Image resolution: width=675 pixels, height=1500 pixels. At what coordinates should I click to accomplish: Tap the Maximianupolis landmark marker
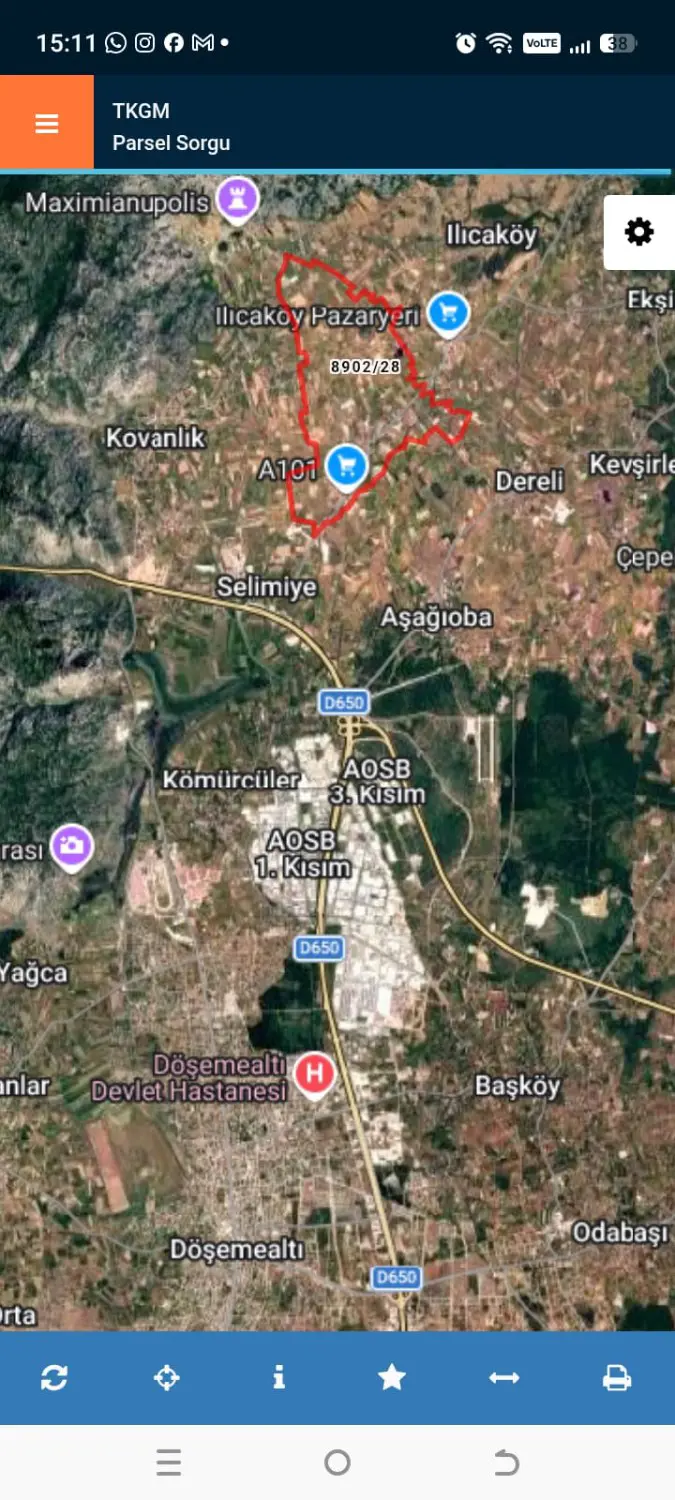pyautogui.click(x=238, y=197)
